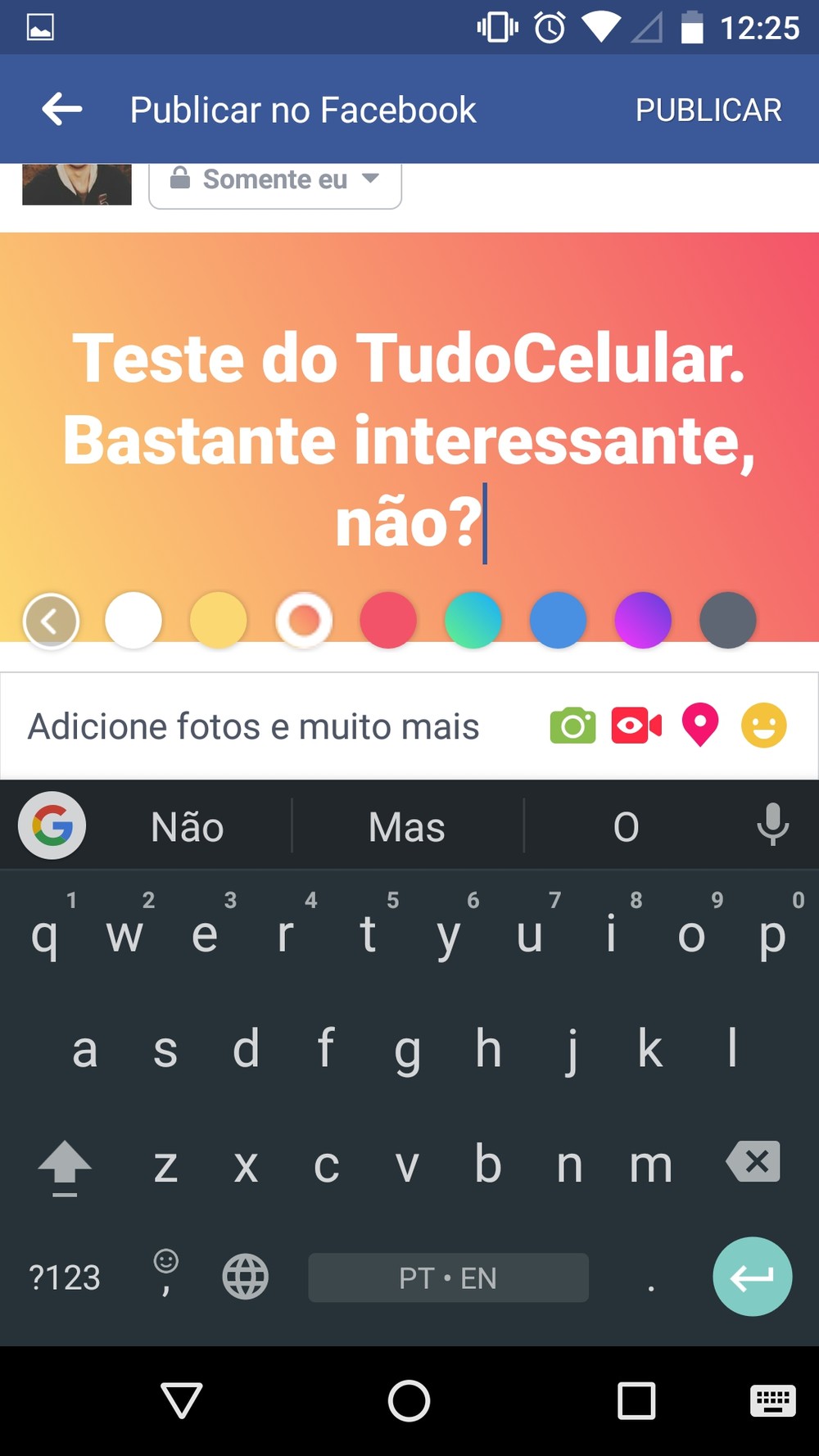Delete a character with the backspace key

click(x=753, y=1161)
